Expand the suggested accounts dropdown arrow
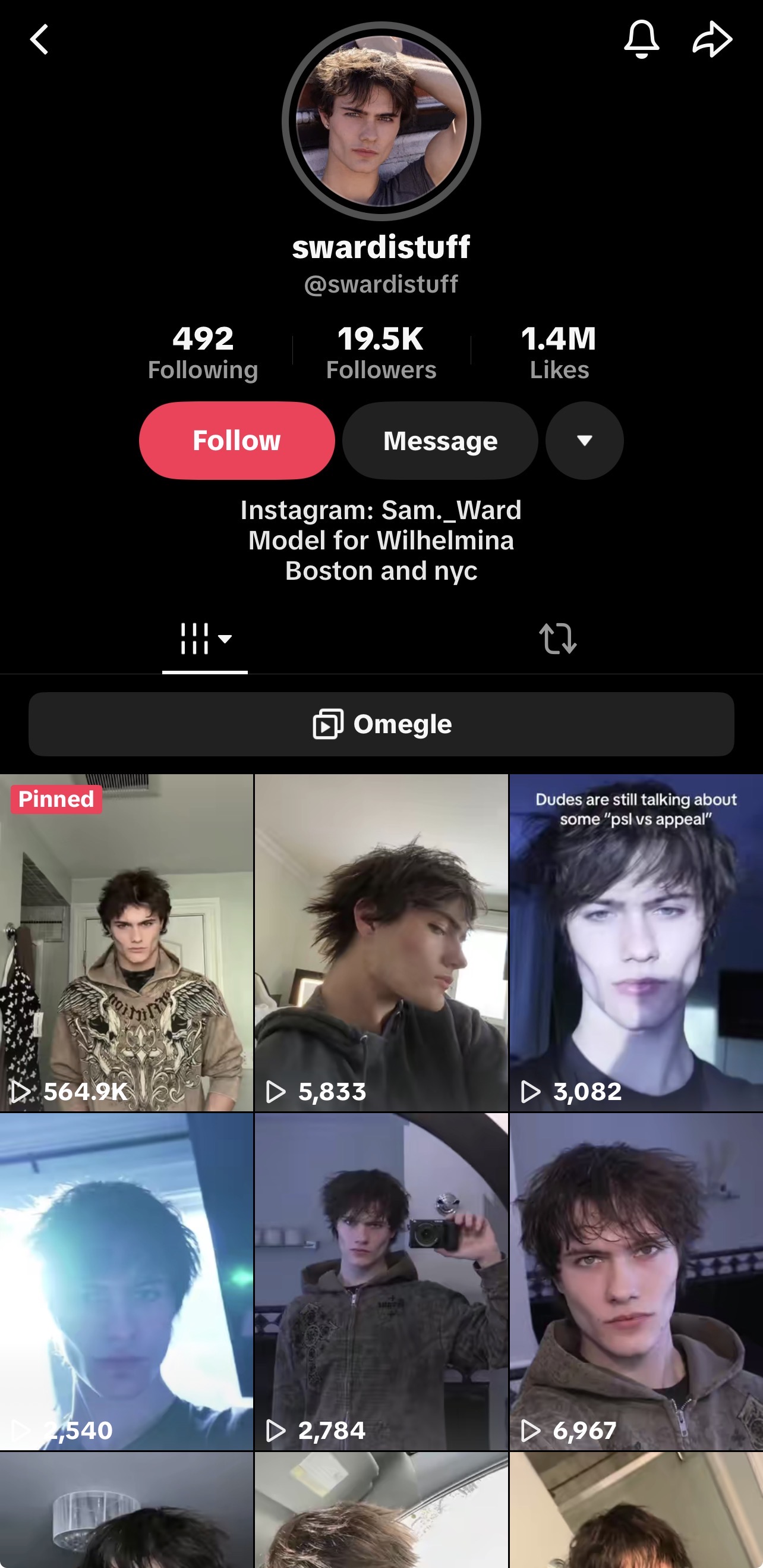The height and width of the screenshot is (1568, 763). [x=584, y=440]
